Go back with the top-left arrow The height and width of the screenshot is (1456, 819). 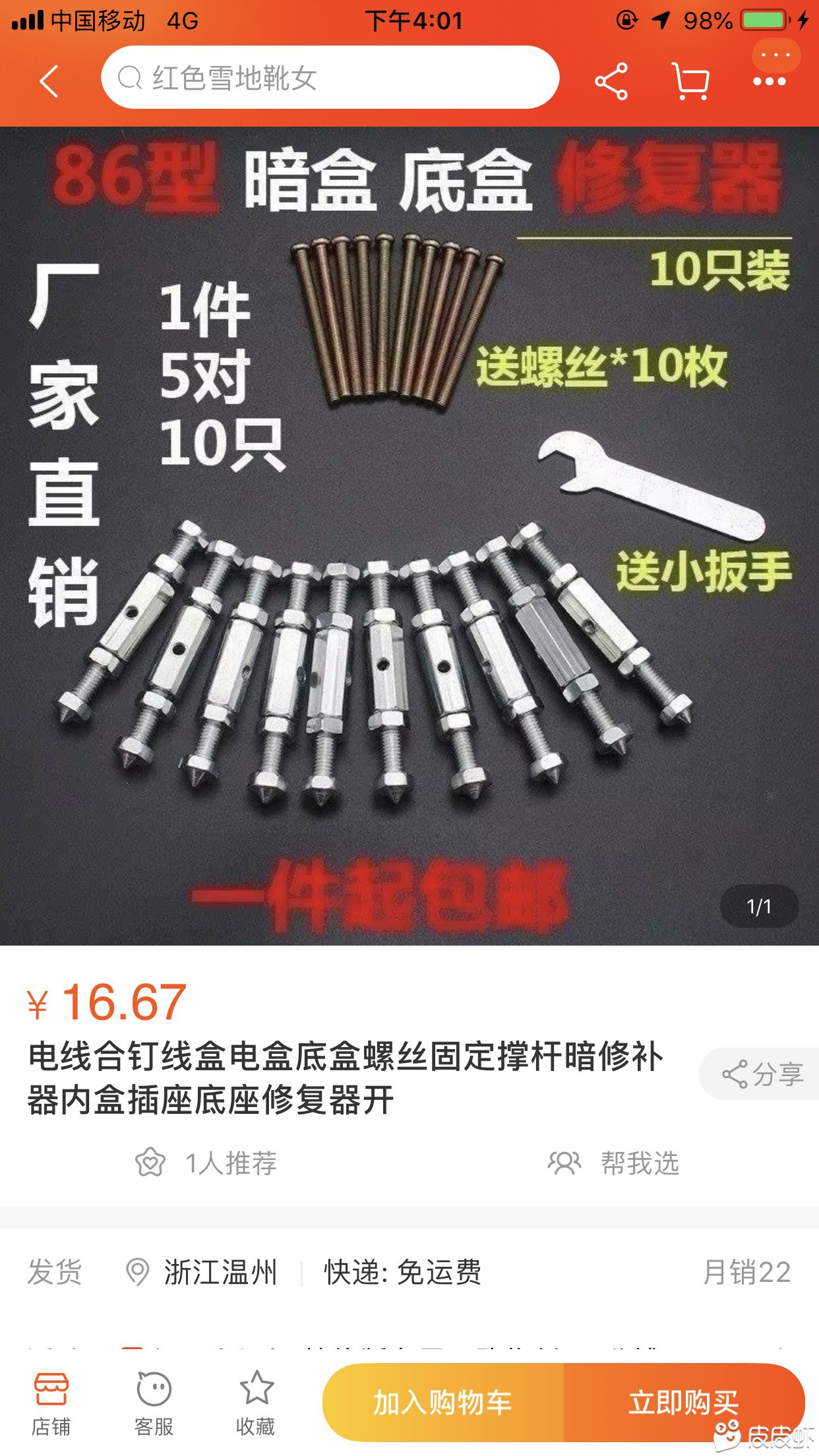(49, 81)
